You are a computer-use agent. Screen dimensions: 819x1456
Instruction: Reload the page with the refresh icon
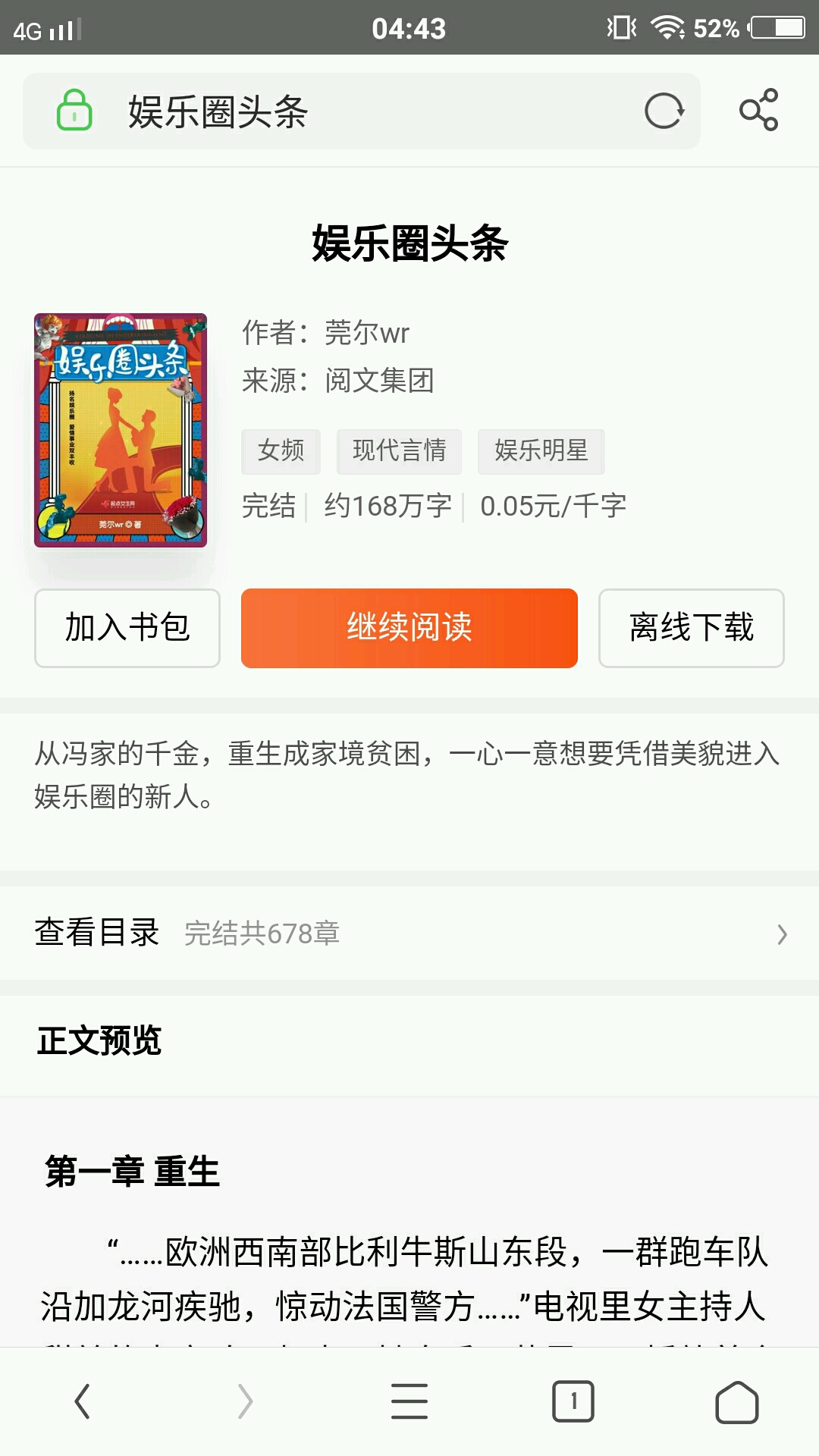(664, 111)
